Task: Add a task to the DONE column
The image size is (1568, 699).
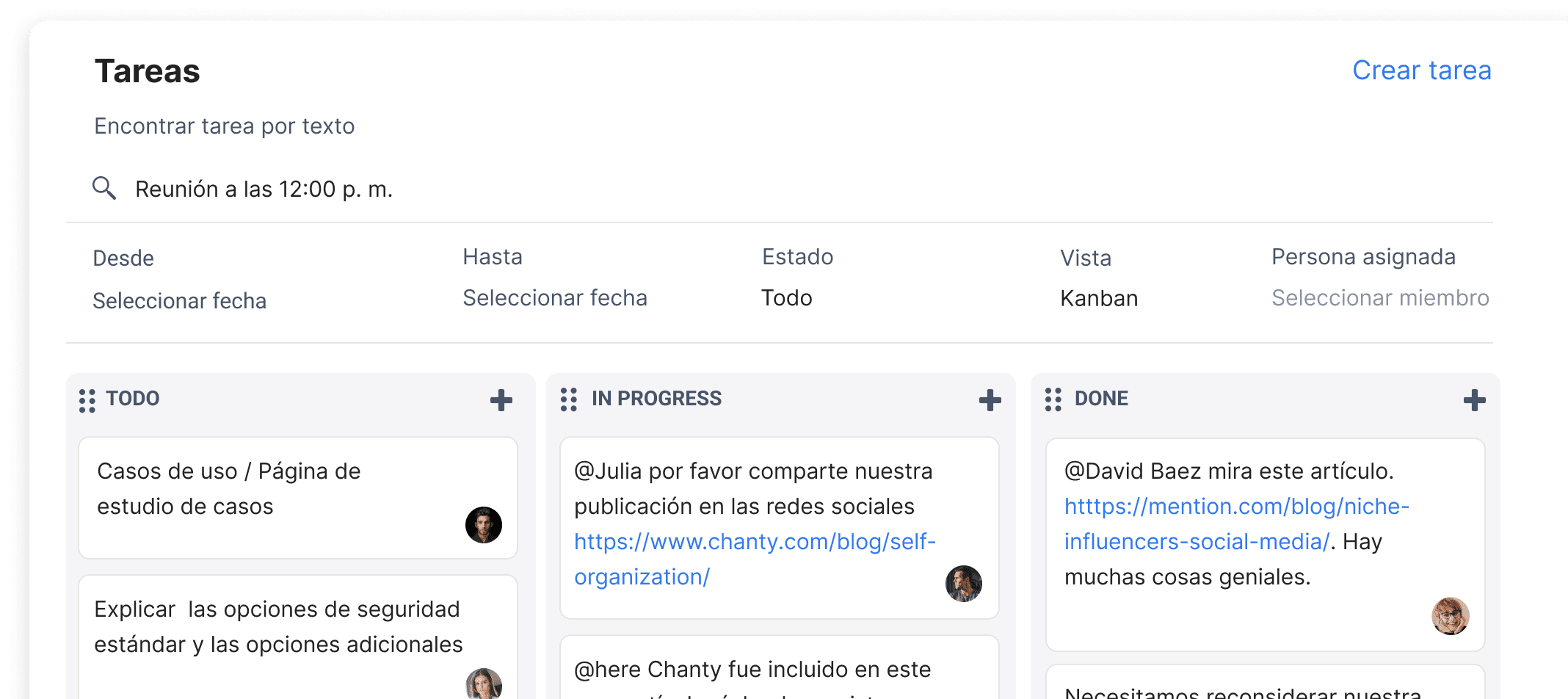Action: (1474, 400)
